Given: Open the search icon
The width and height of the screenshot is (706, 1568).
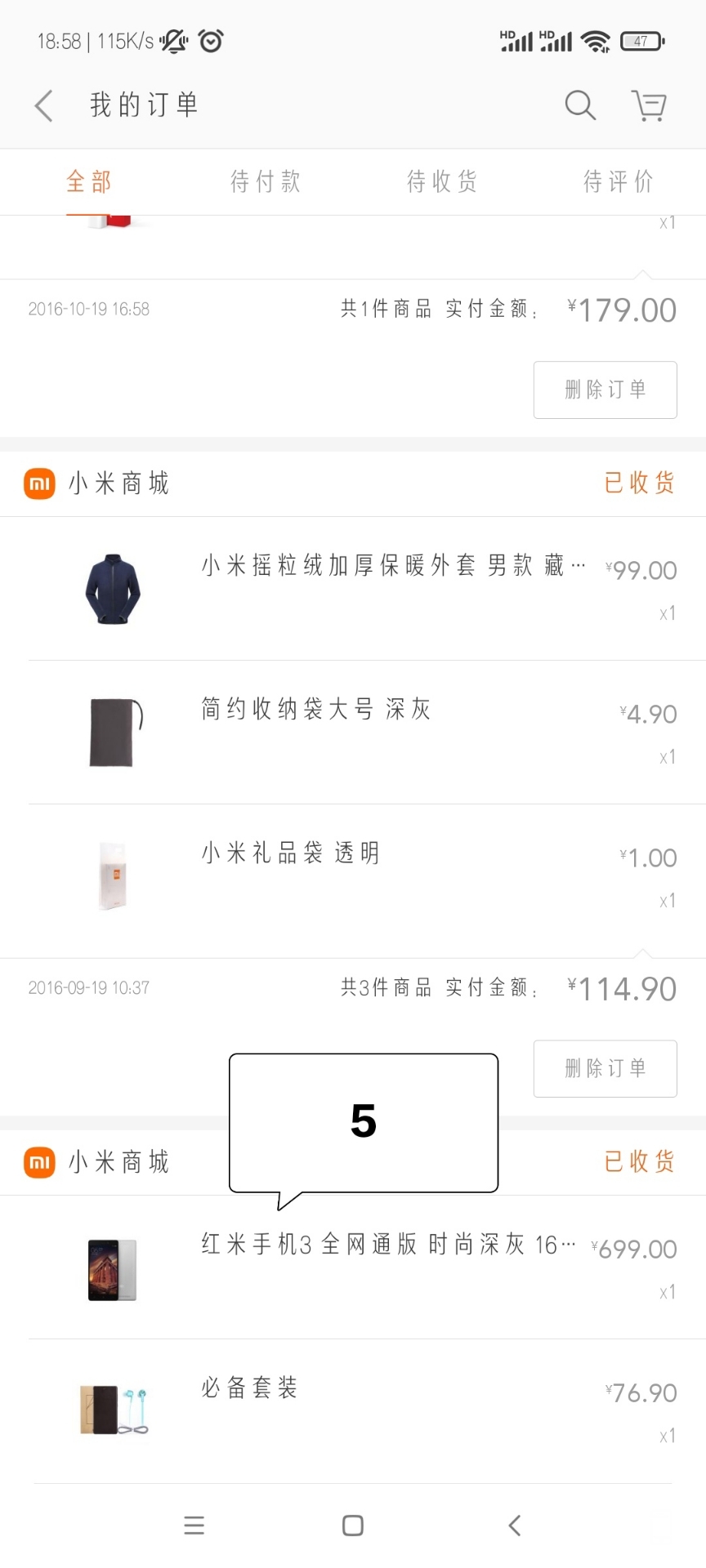Looking at the screenshot, I should click(x=580, y=105).
